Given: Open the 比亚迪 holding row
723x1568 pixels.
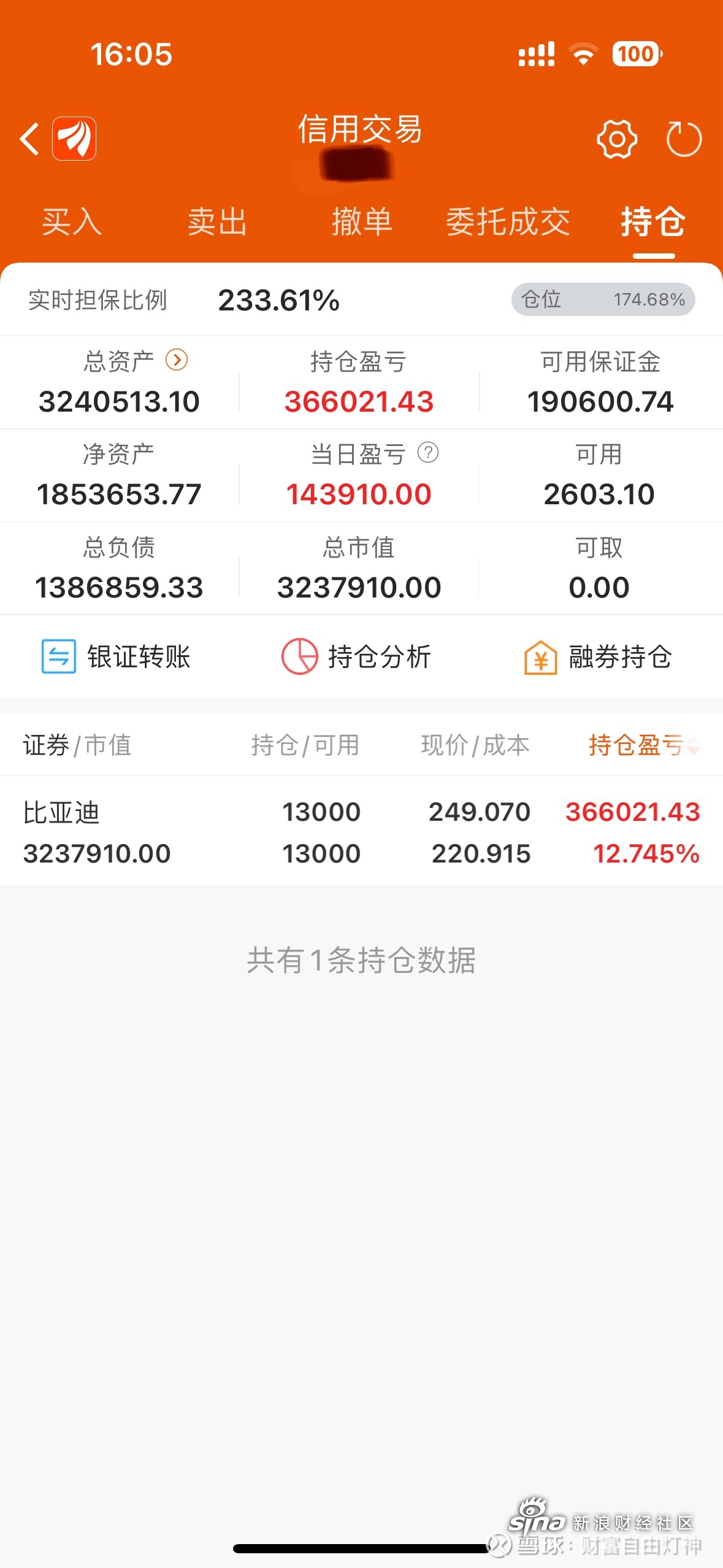Looking at the screenshot, I should (361, 831).
